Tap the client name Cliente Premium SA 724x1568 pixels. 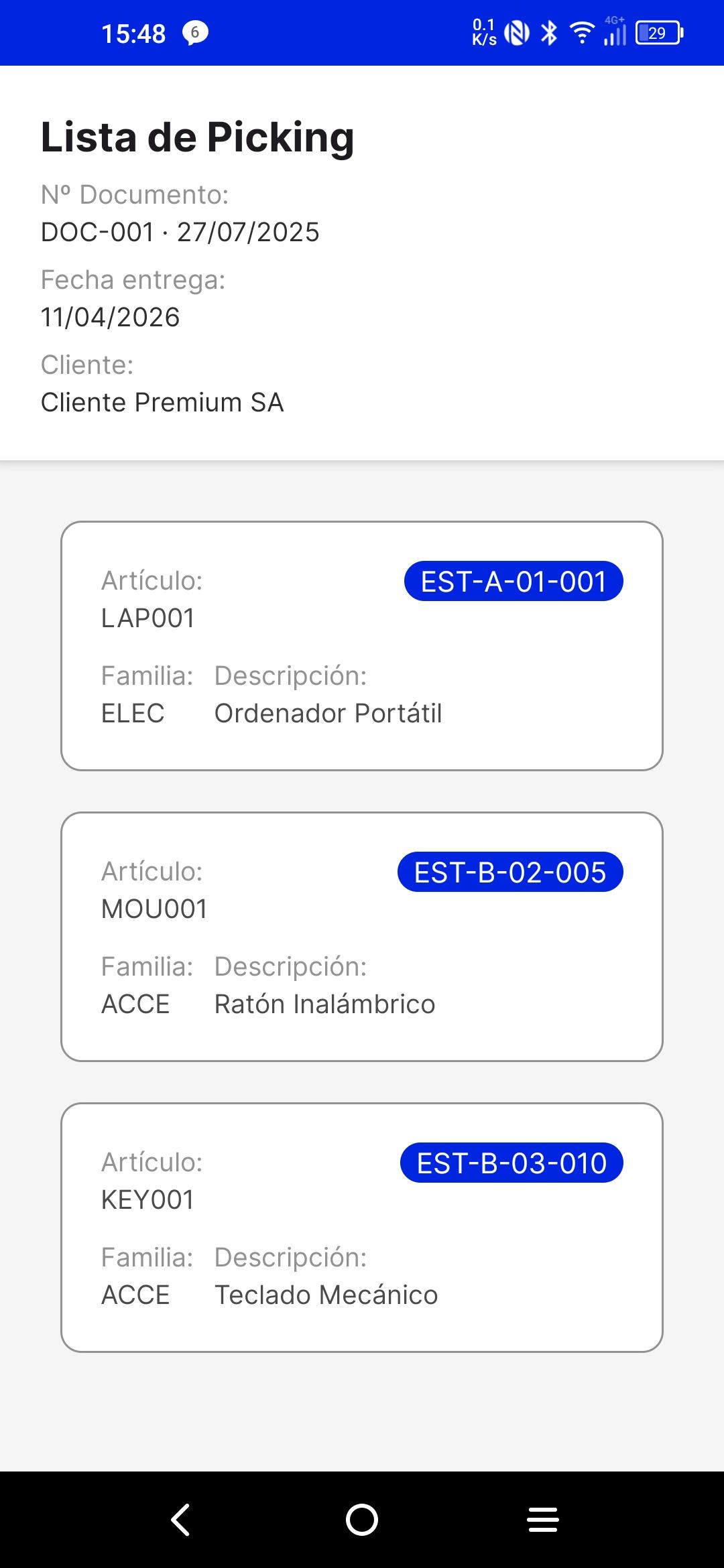point(162,402)
